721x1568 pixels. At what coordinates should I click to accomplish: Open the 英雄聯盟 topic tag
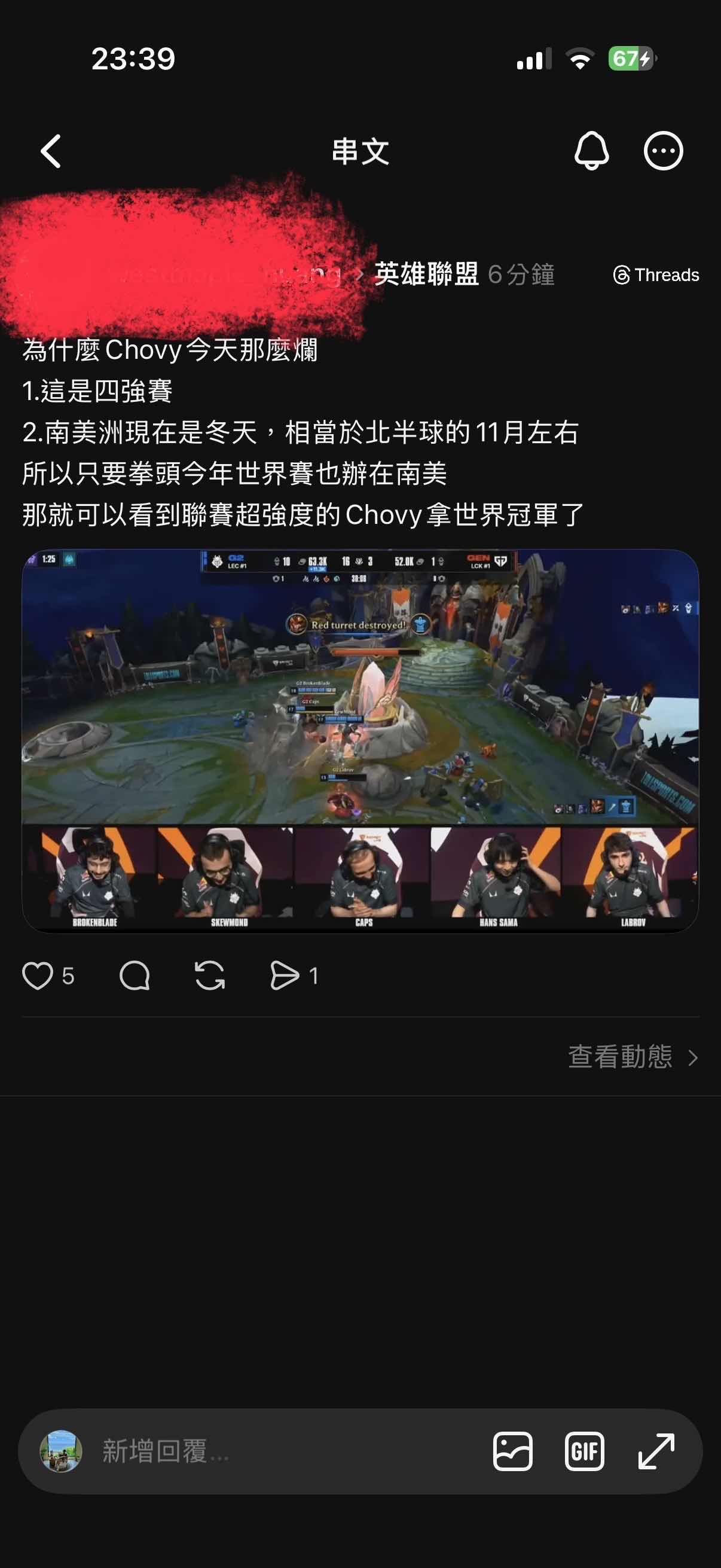426,274
